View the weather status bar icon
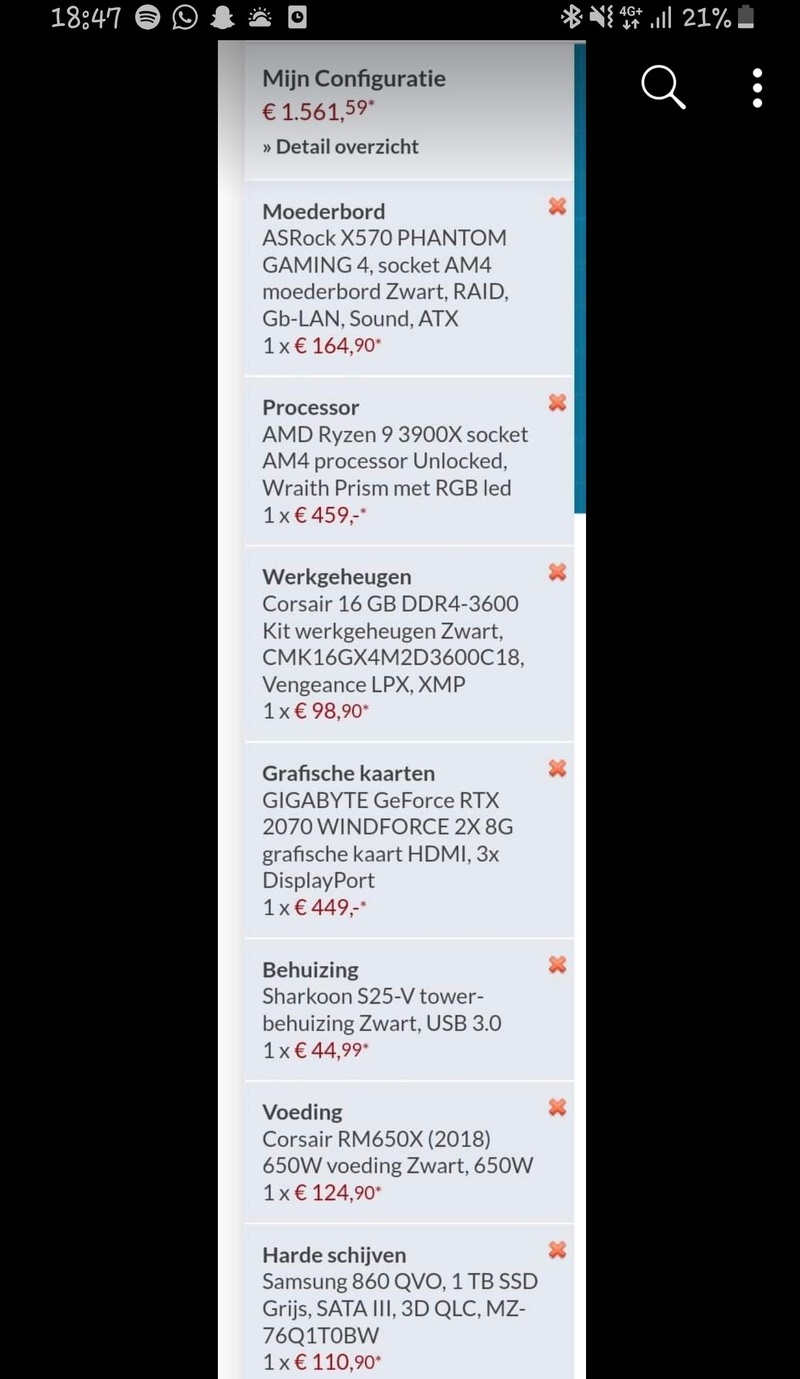The image size is (800, 1379). (x=260, y=16)
